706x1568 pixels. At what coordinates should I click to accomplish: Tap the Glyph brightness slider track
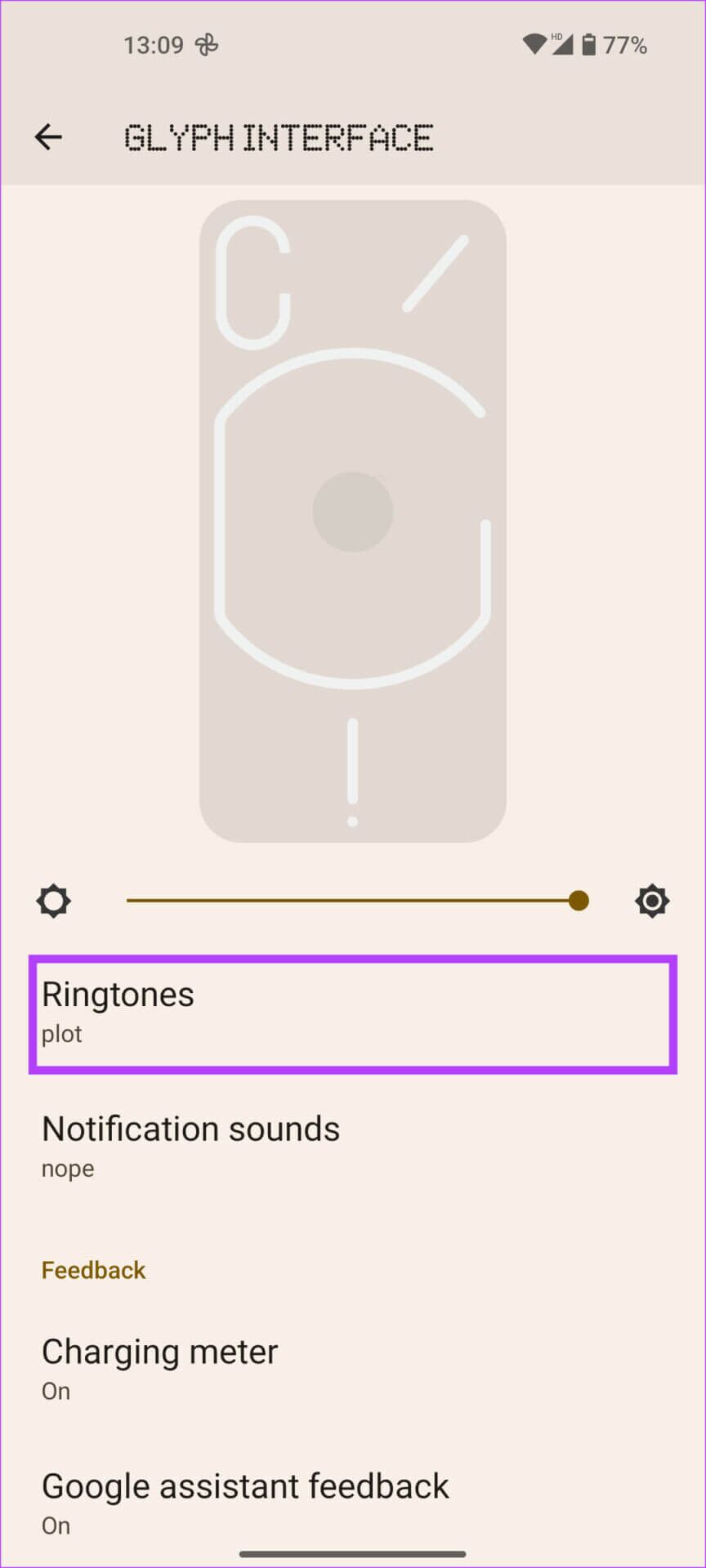point(351,901)
